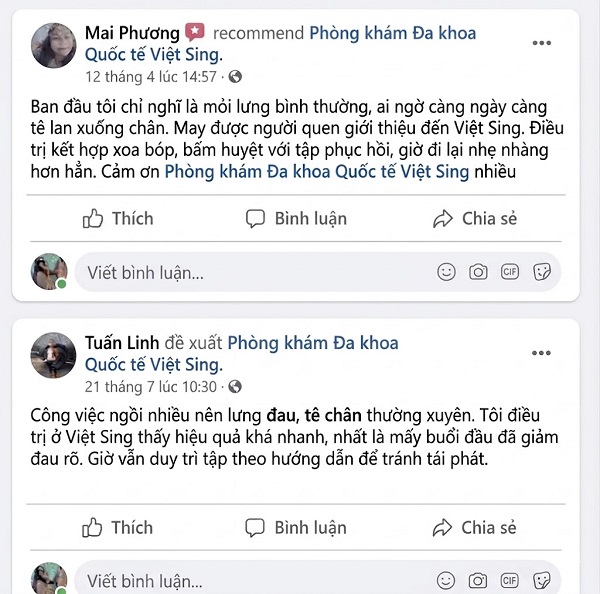600x594 pixels.
Task: Attach a photo to the comment under Mai Phương's post
Action: click(x=479, y=272)
